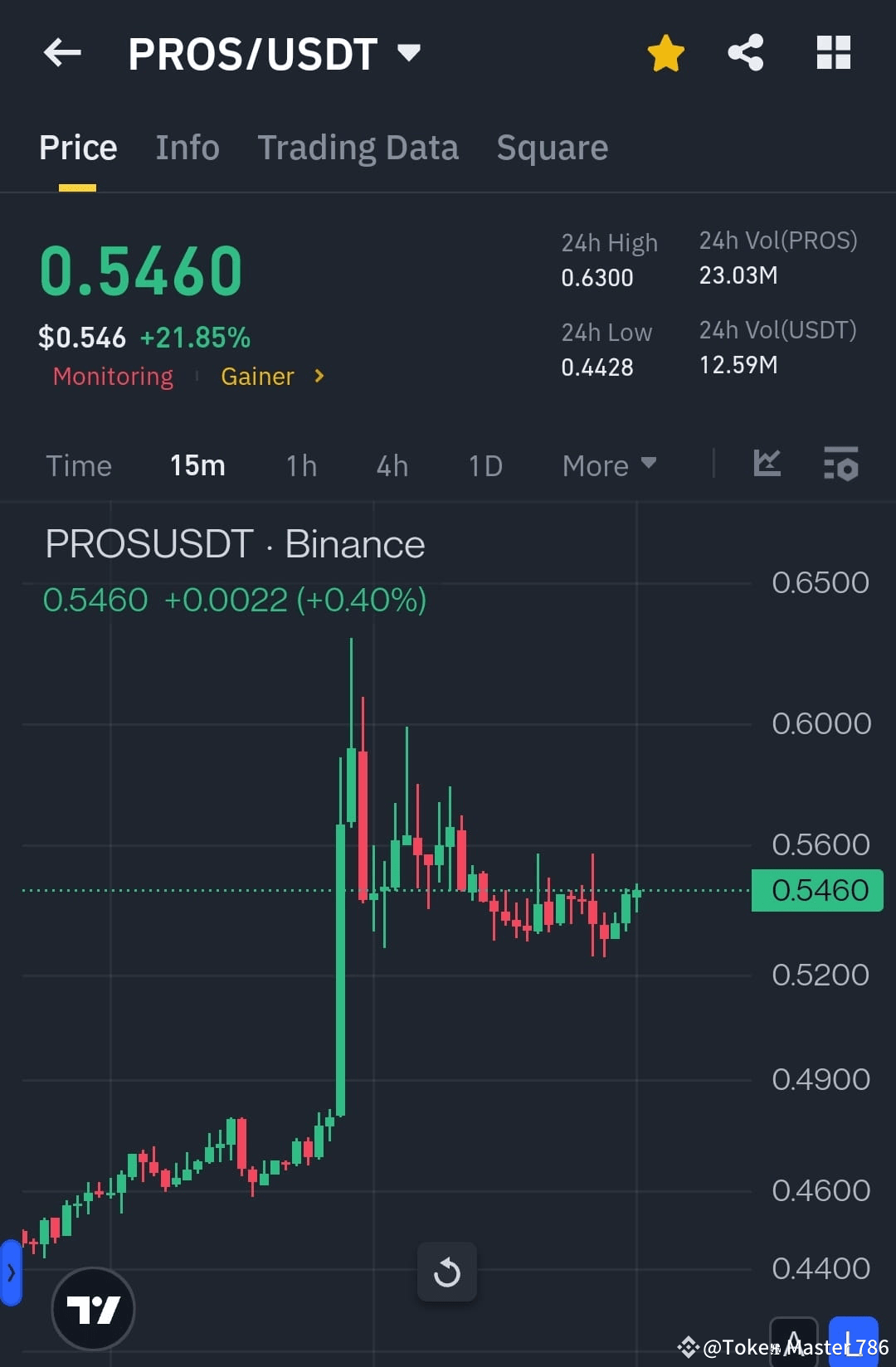Open the Square tab
Image resolution: width=896 pixels, height=1367 pixels.
pyautogui.click(x=552, y=147)
